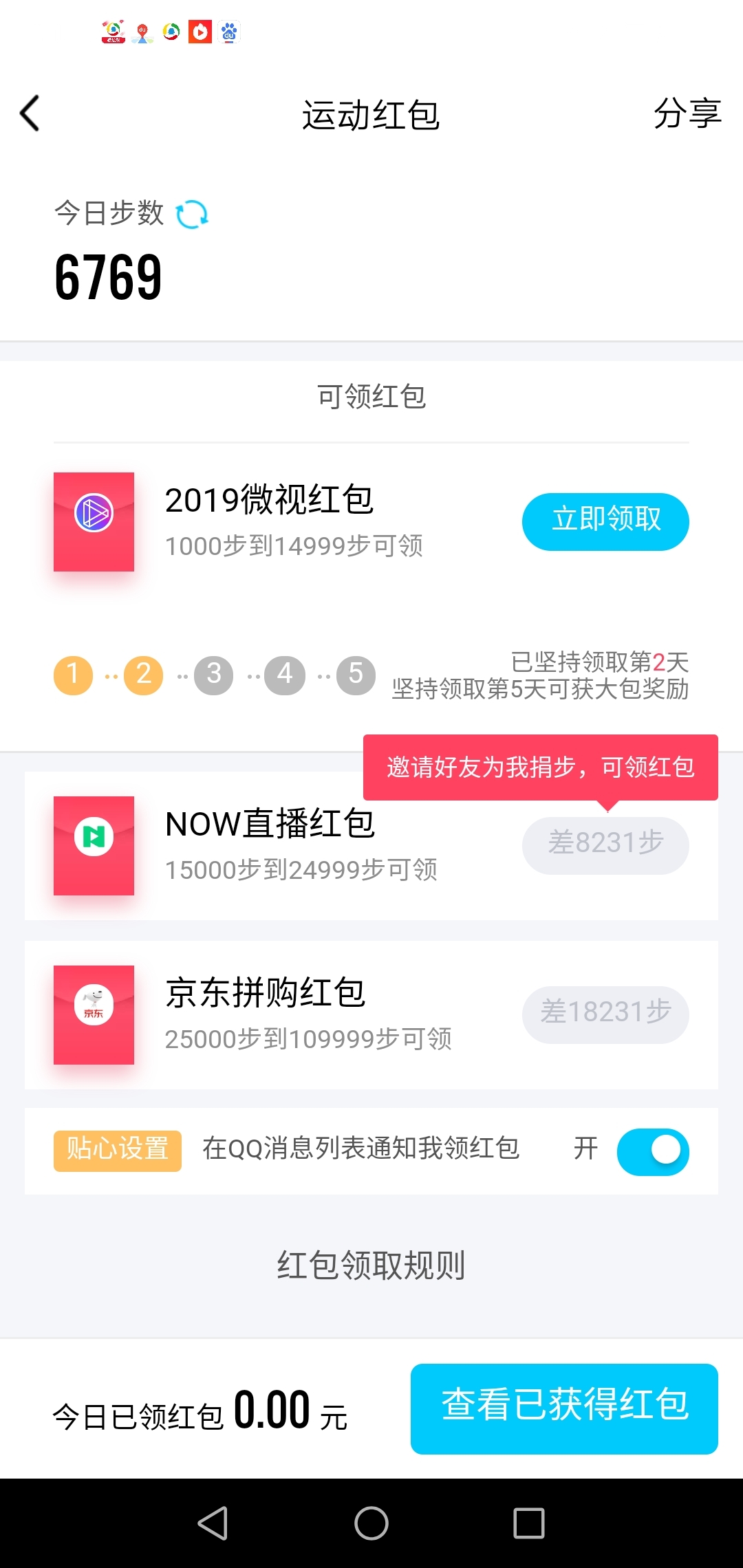This screenshot has height=1568, width=743.
Task: View 查看已获得红包
Action: (x=564, y=1408)
